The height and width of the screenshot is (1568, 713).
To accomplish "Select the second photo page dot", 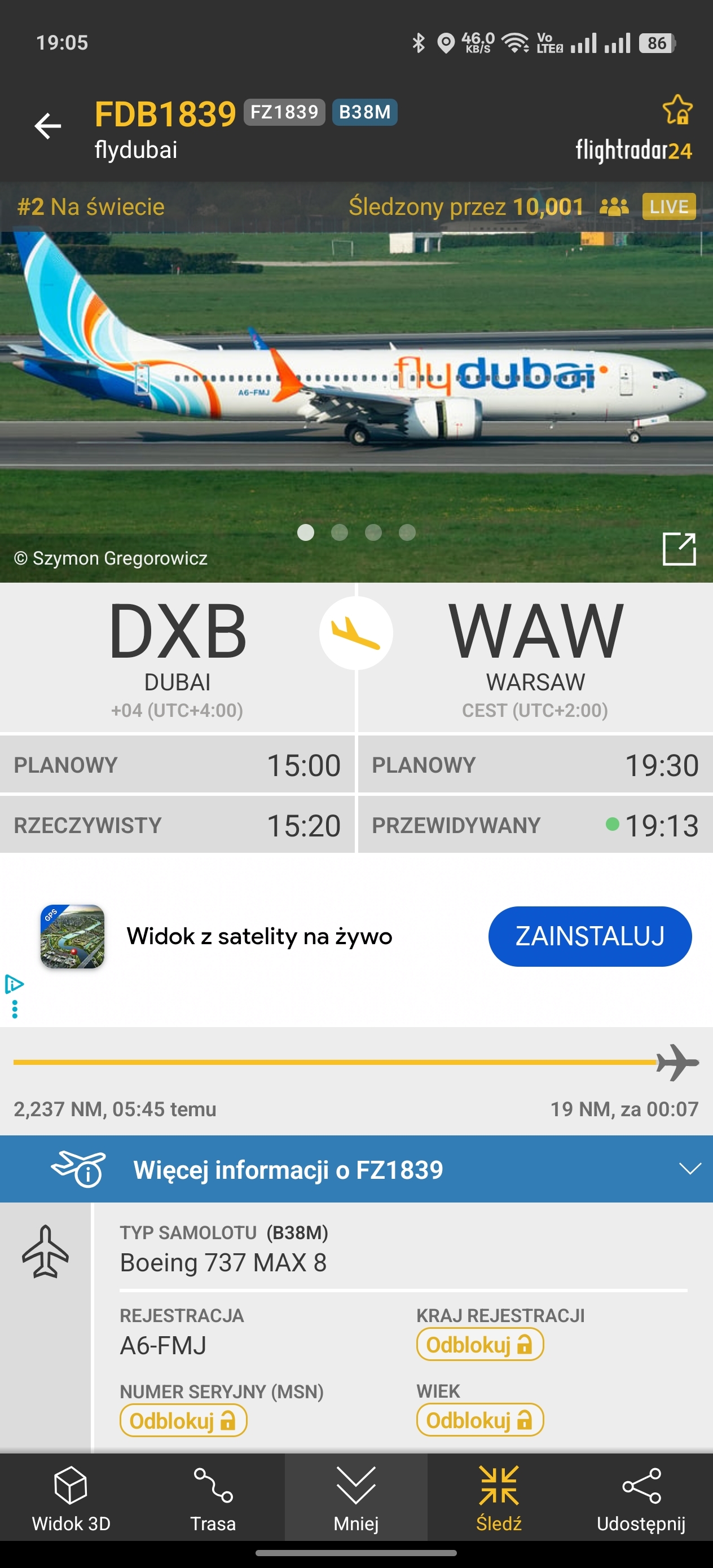I will [339, 532].
